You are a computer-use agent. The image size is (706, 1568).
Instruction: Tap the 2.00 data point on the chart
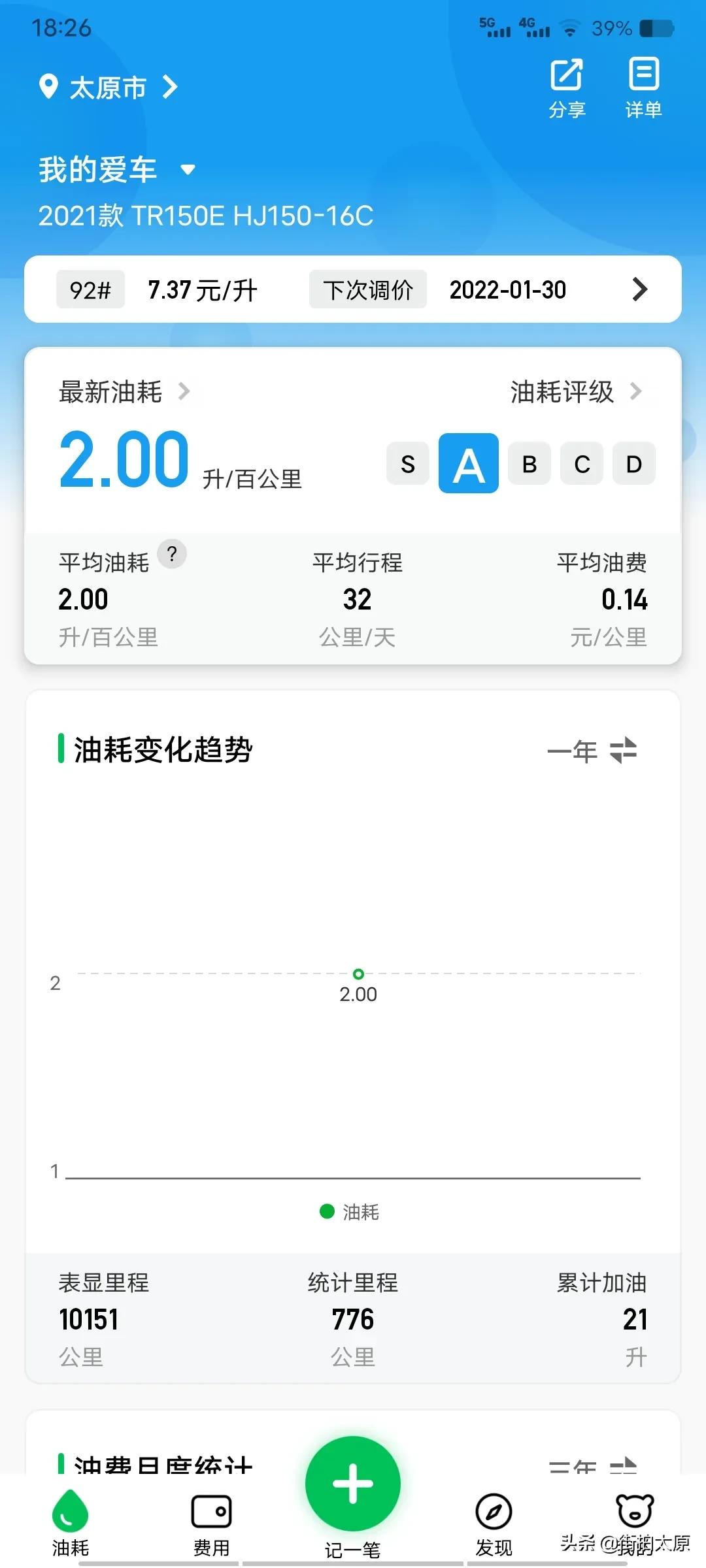click(x=358, y=974)
